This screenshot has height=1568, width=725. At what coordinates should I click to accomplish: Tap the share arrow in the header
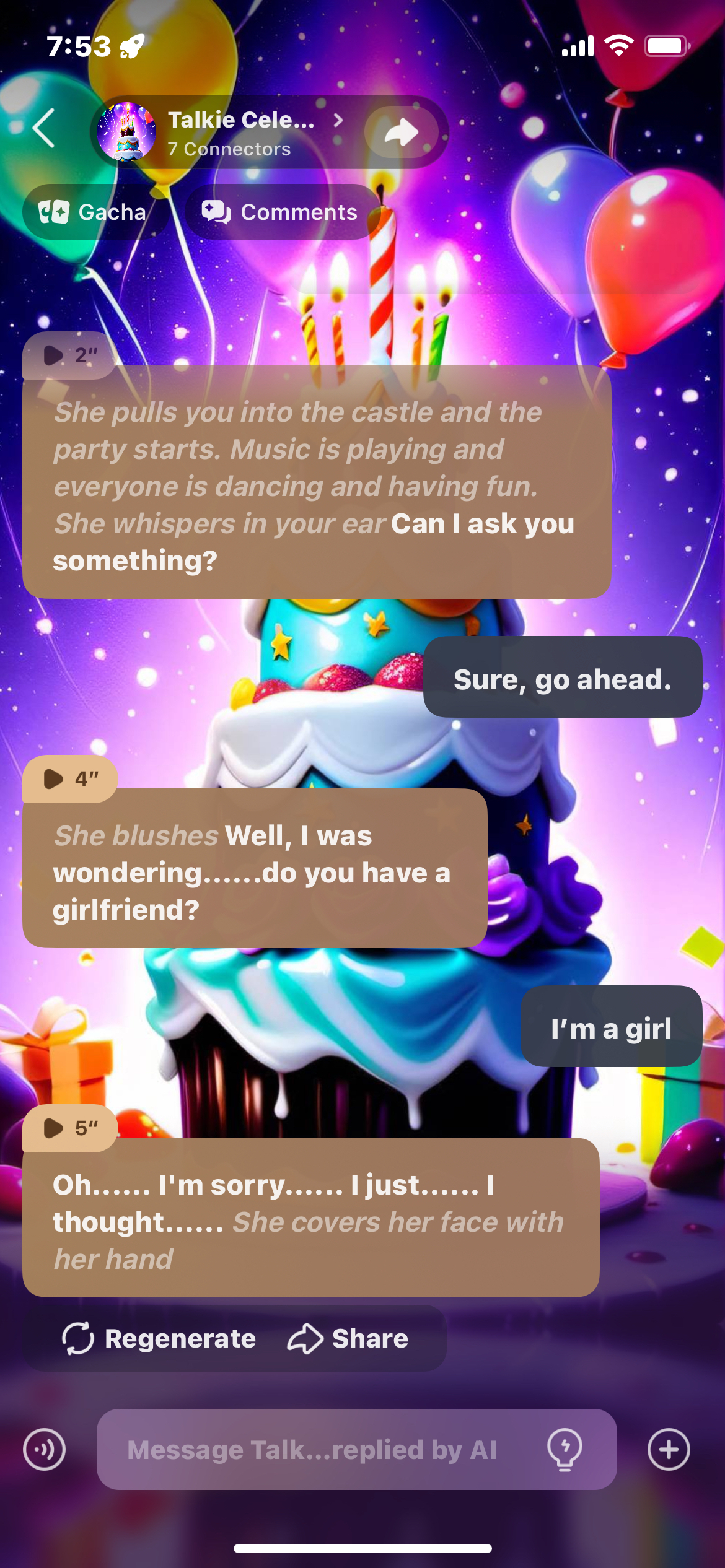point(401,132)
